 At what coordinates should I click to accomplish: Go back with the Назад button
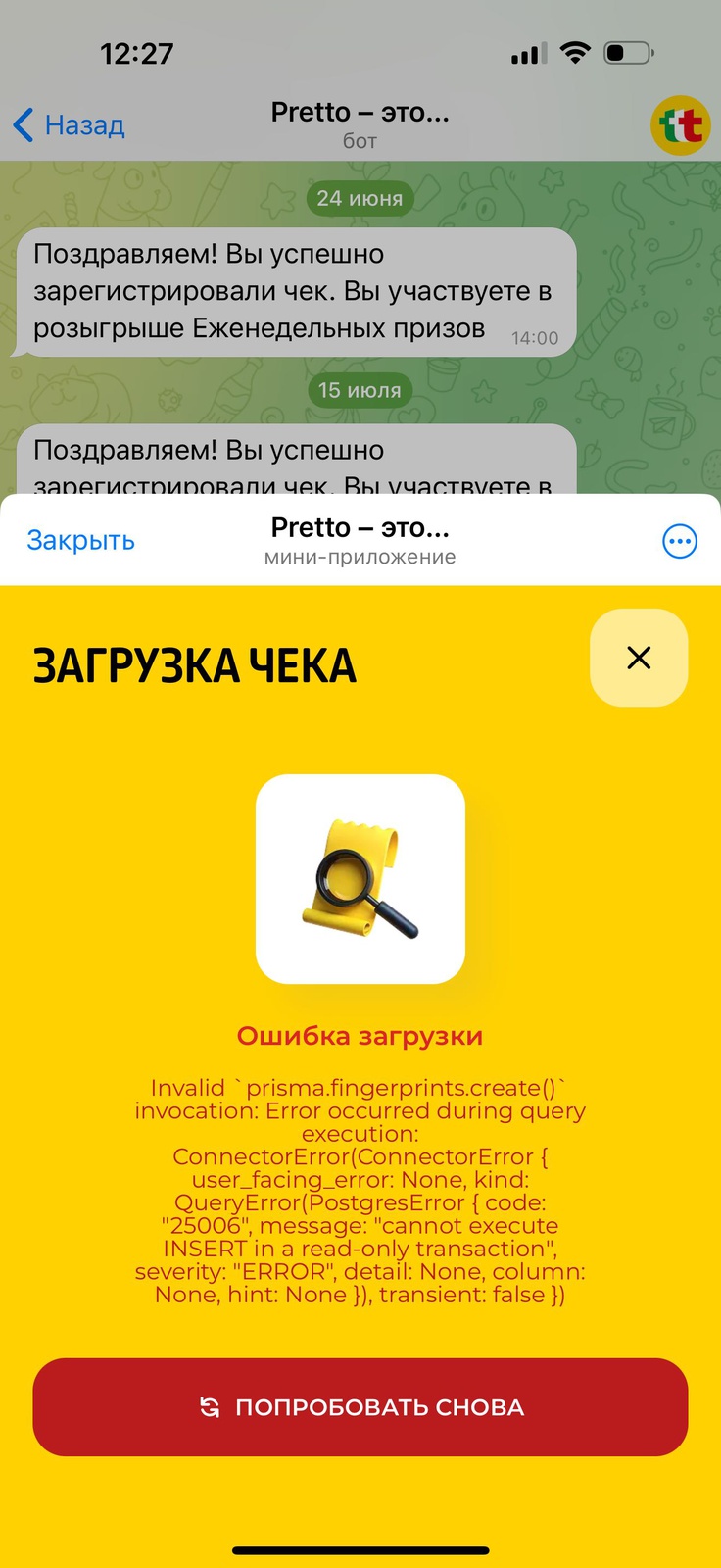pos(69,125)
